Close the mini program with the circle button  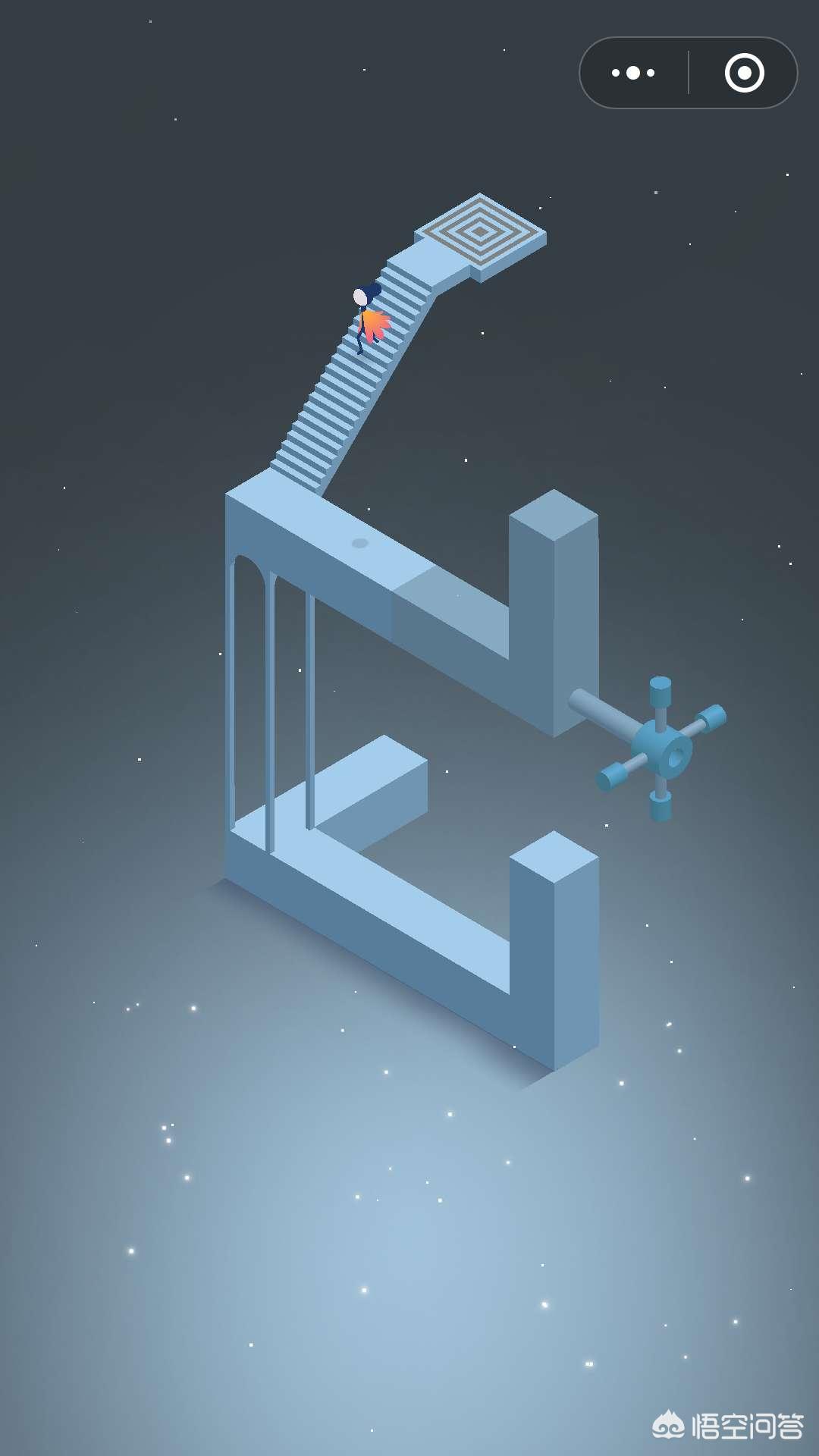(744, 73)
